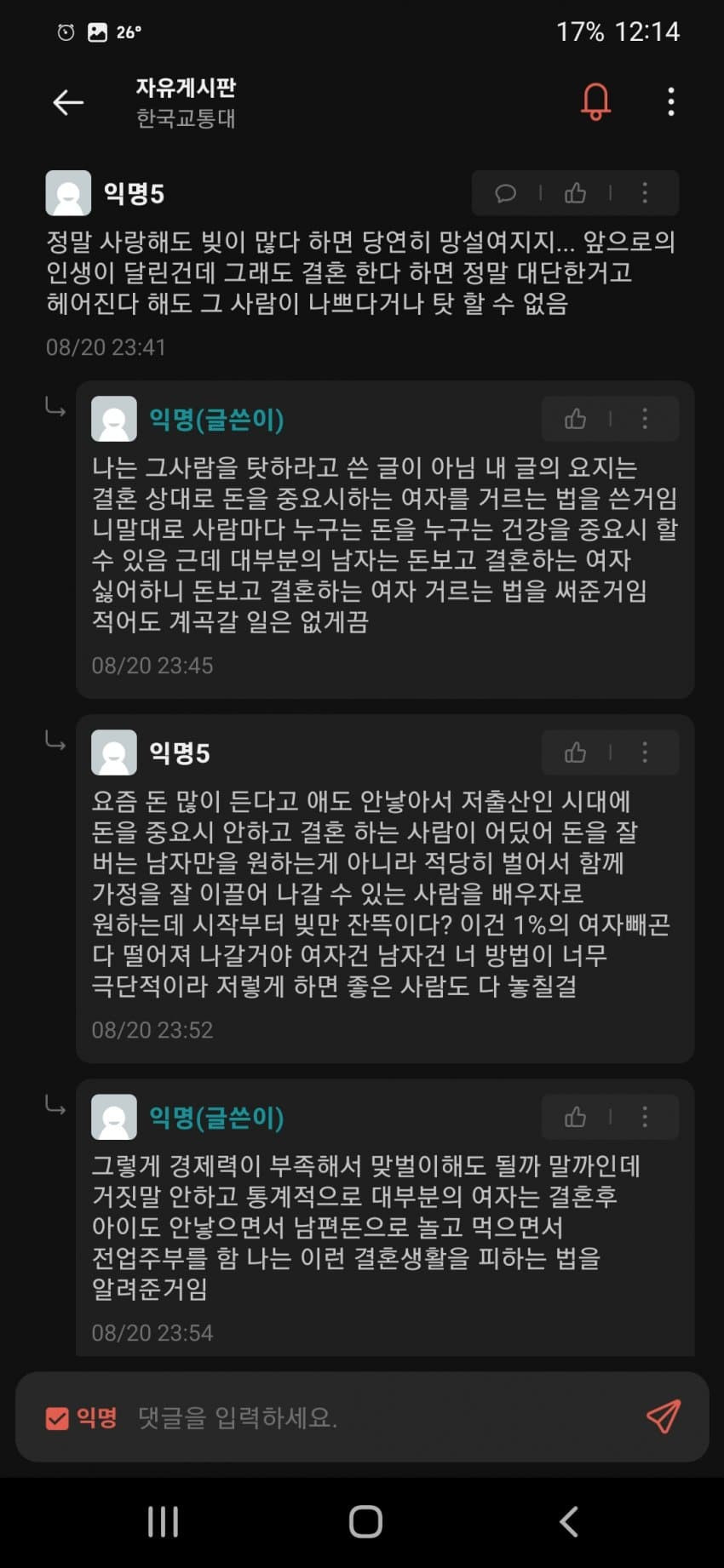Open more options on 익명5's 23:52 reply
Viewport: 724px width, 1568px height.
click(645, 753)
